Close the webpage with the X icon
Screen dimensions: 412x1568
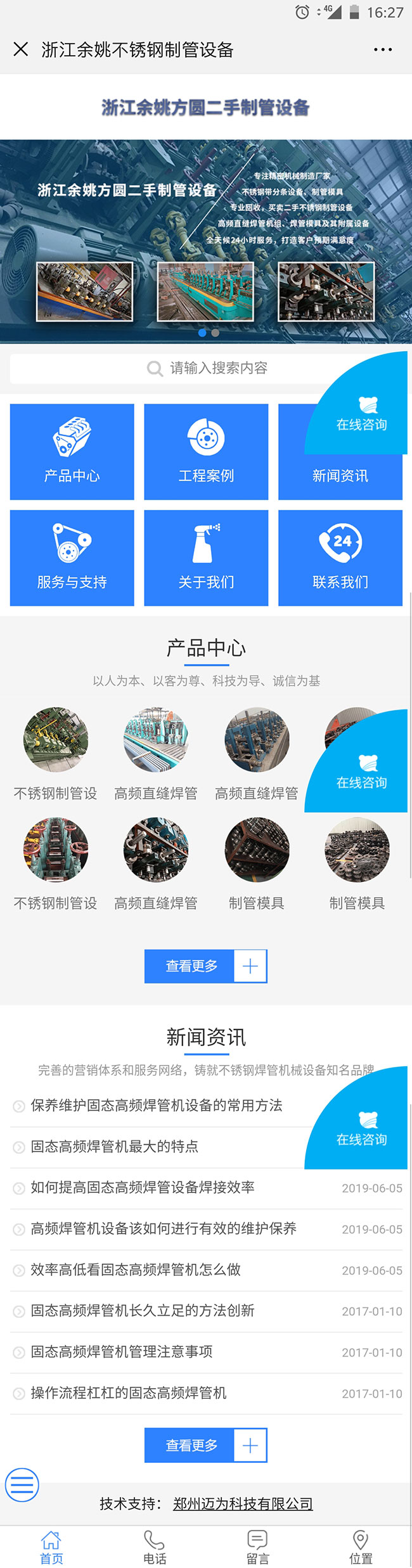[20, 49]
